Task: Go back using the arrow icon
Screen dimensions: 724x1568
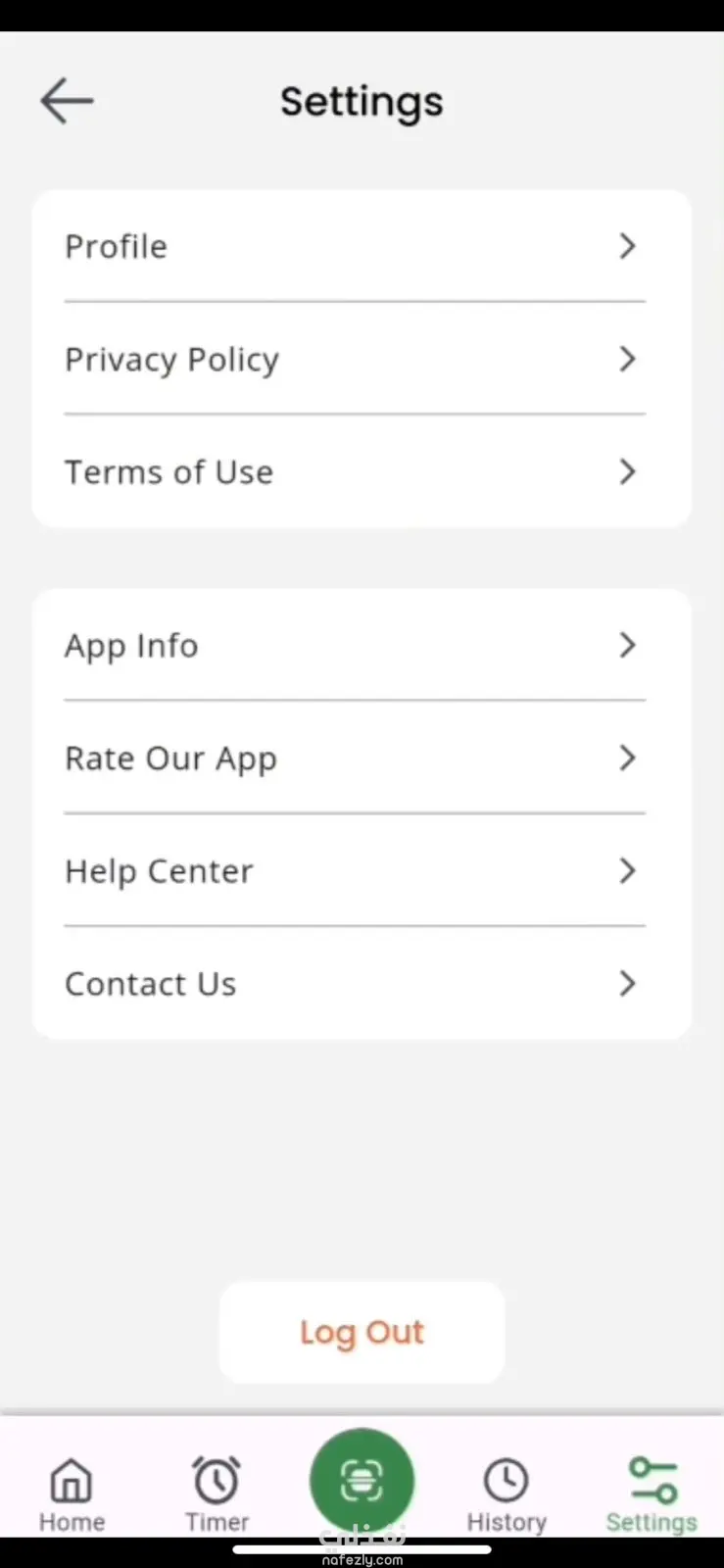Action: point(67,101)
